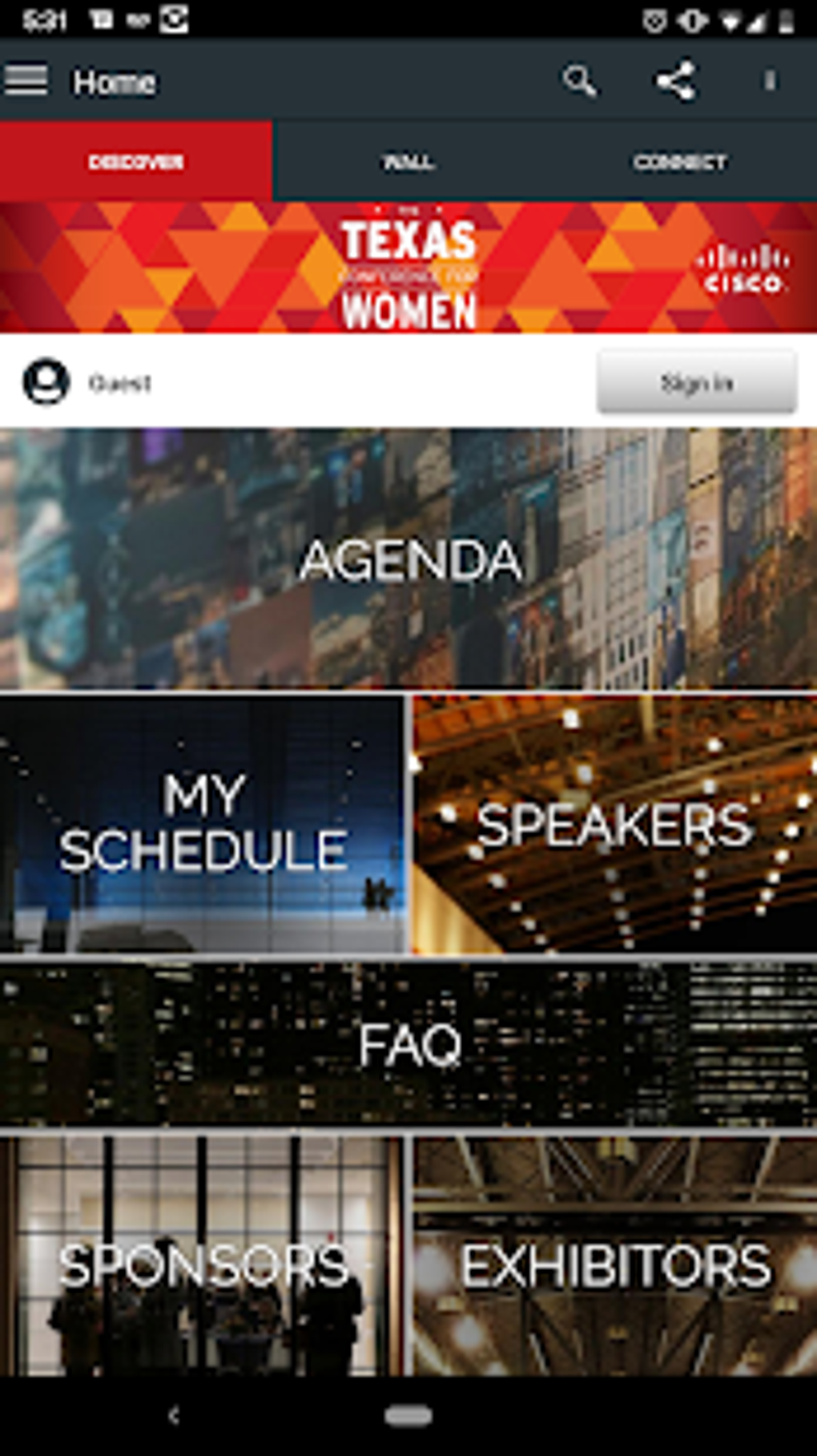817x1456 pixels.
Task: Tap the Sign in button
Action: click(697, 382)
